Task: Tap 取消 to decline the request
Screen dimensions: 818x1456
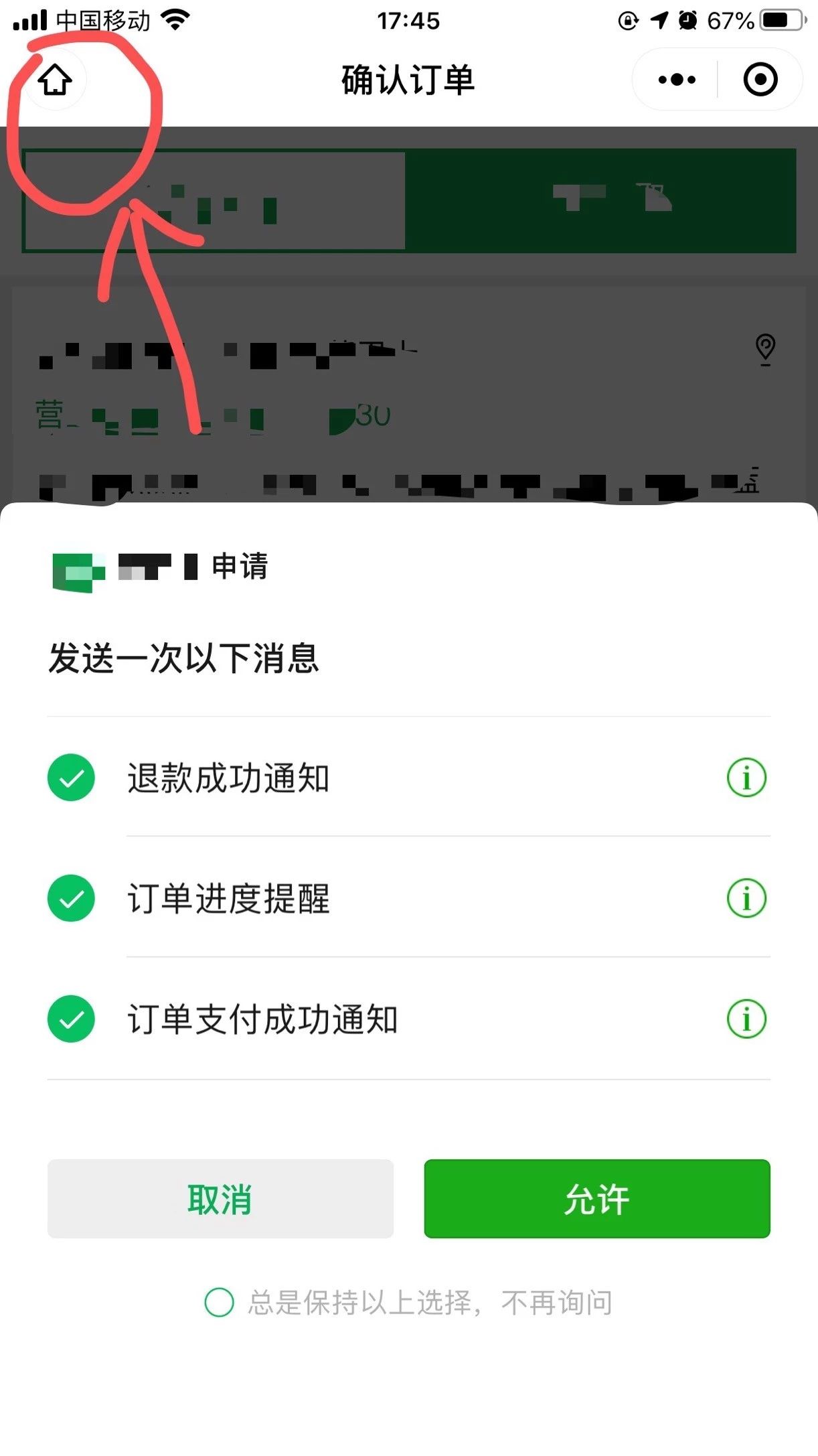Action: (x=220, y=1199)
